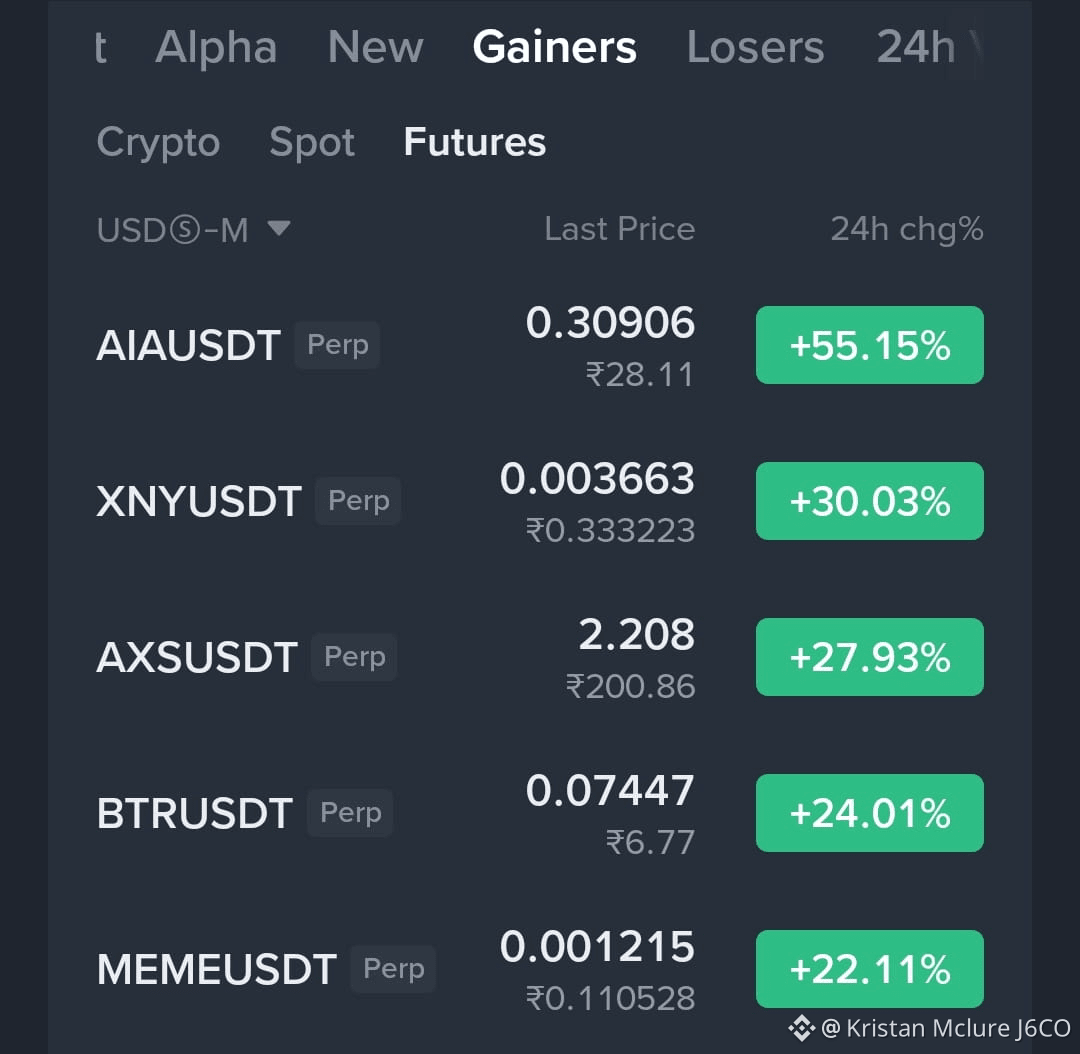Open the AXSUSDT Perp row
1080x1054 pixels.
pos(197,658)
